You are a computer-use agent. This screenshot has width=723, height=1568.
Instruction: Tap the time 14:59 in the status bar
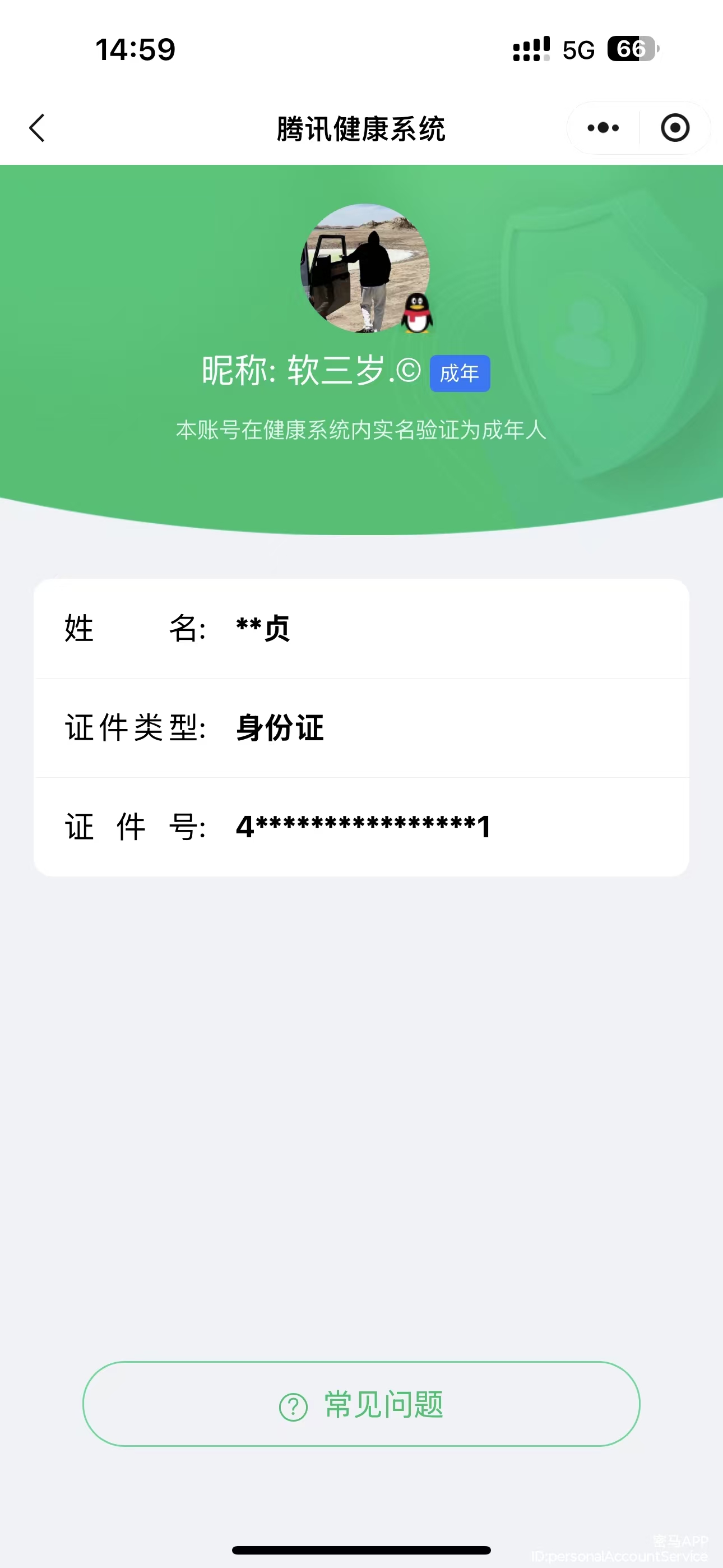point(135,50)
